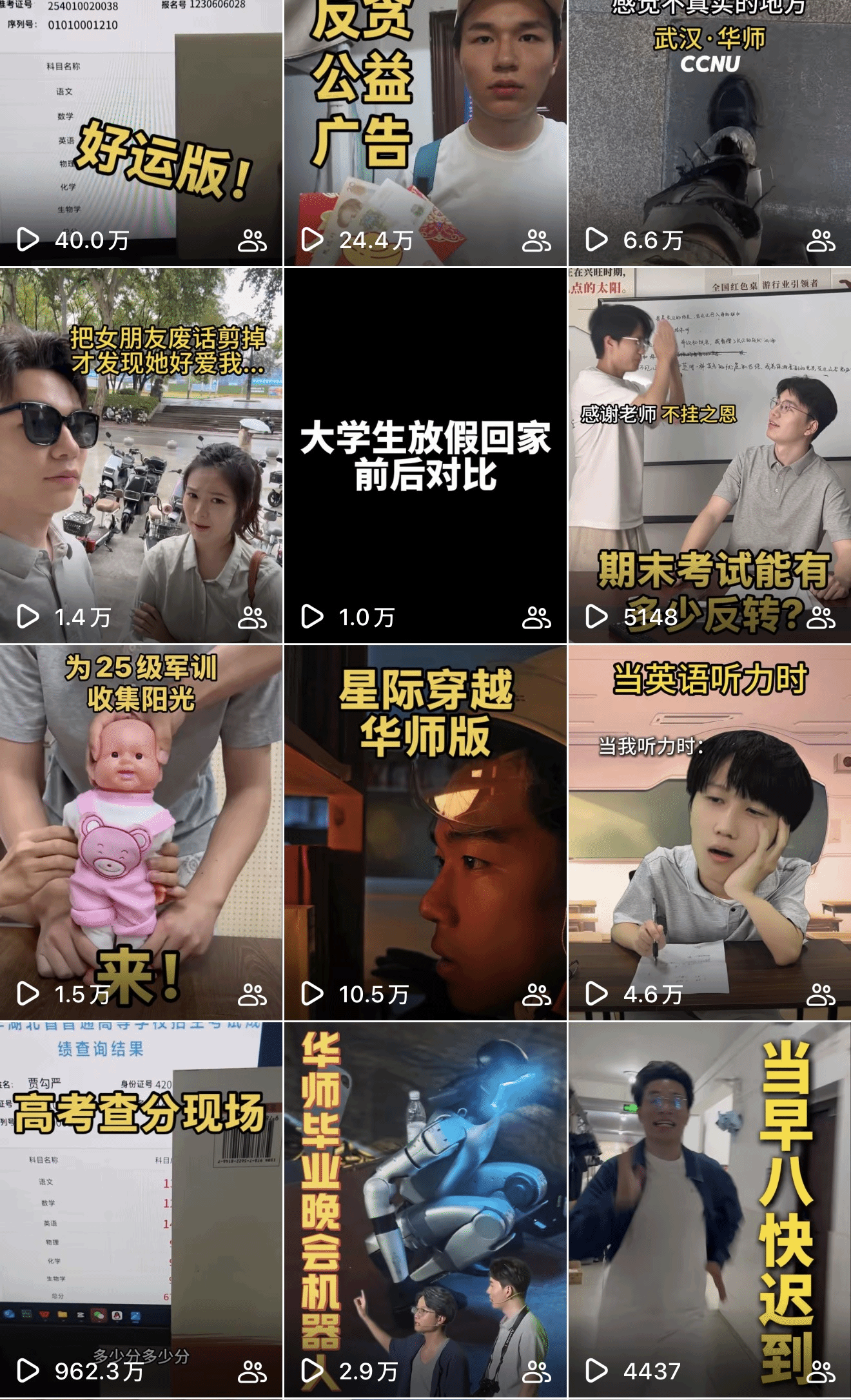Open the 华师毕业晚会机器人 video
This screenshot has width=851, height=1400.
pos(425,1209)
